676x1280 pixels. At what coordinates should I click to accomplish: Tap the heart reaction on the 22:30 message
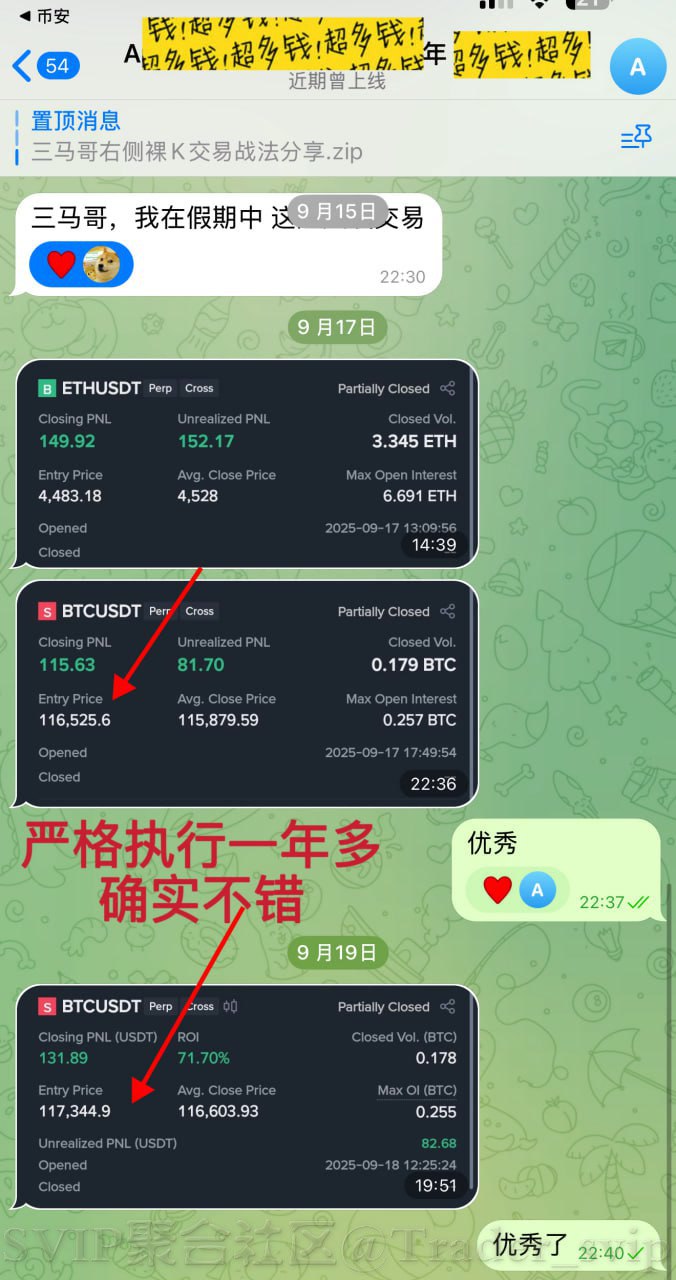coord(61,265)
